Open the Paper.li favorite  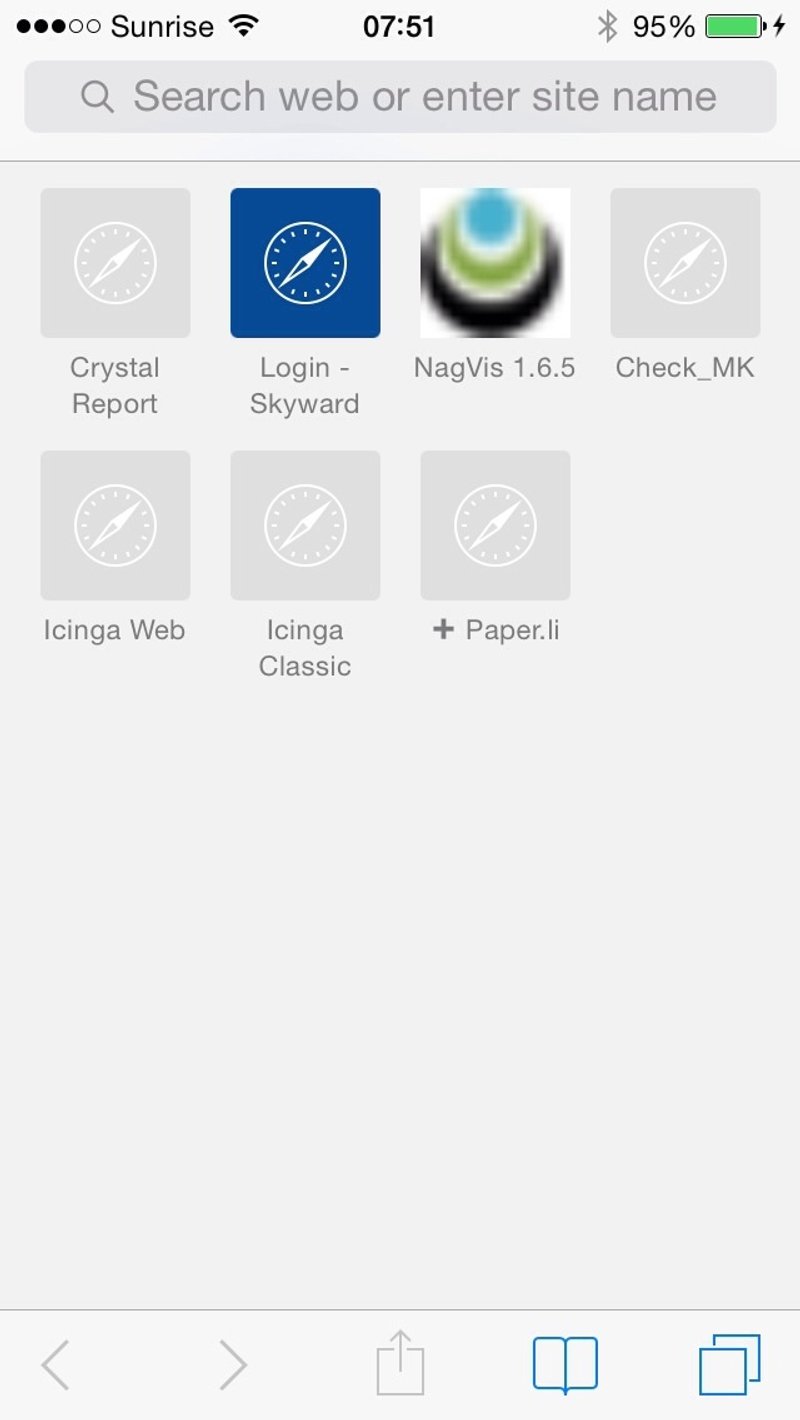click(495, 525)
